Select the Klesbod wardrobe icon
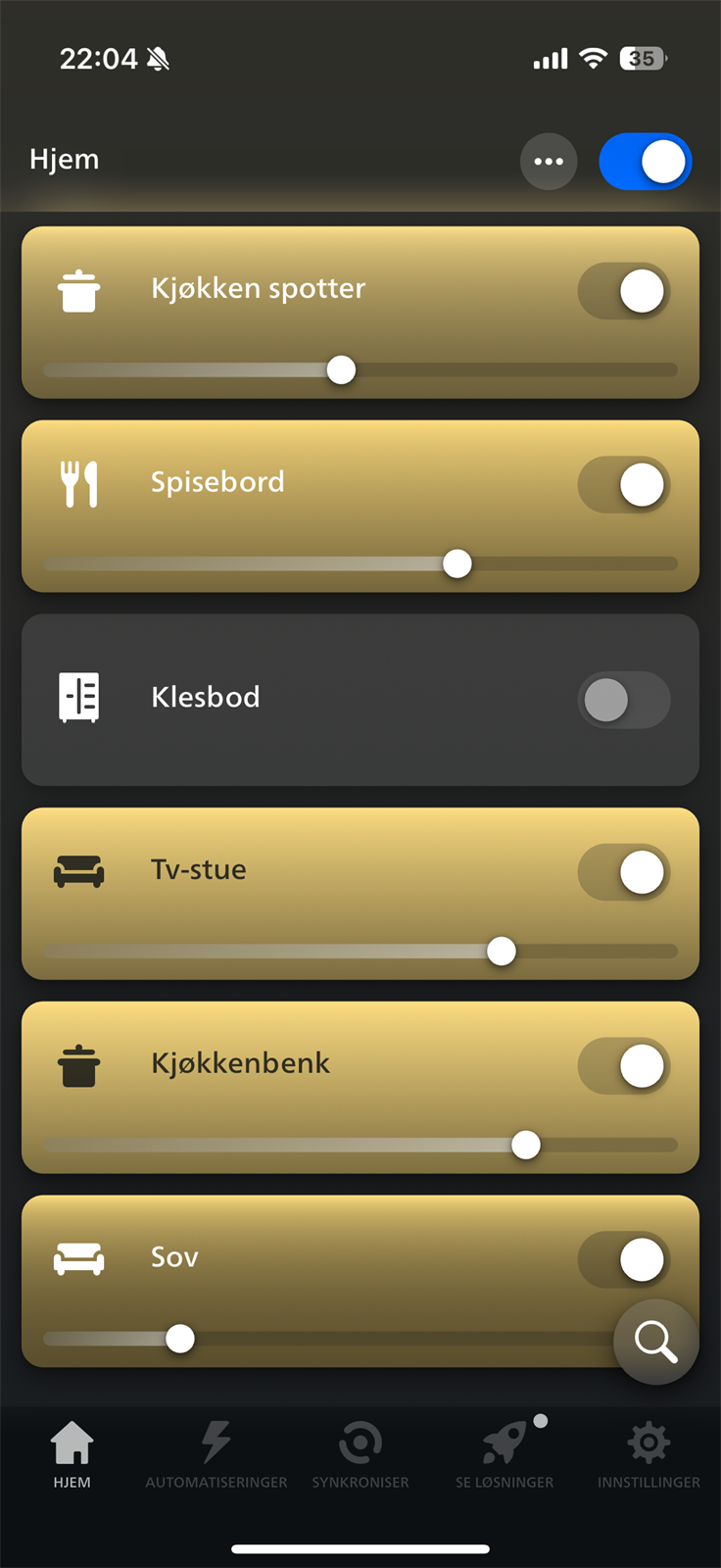 [x=78, y=697]
